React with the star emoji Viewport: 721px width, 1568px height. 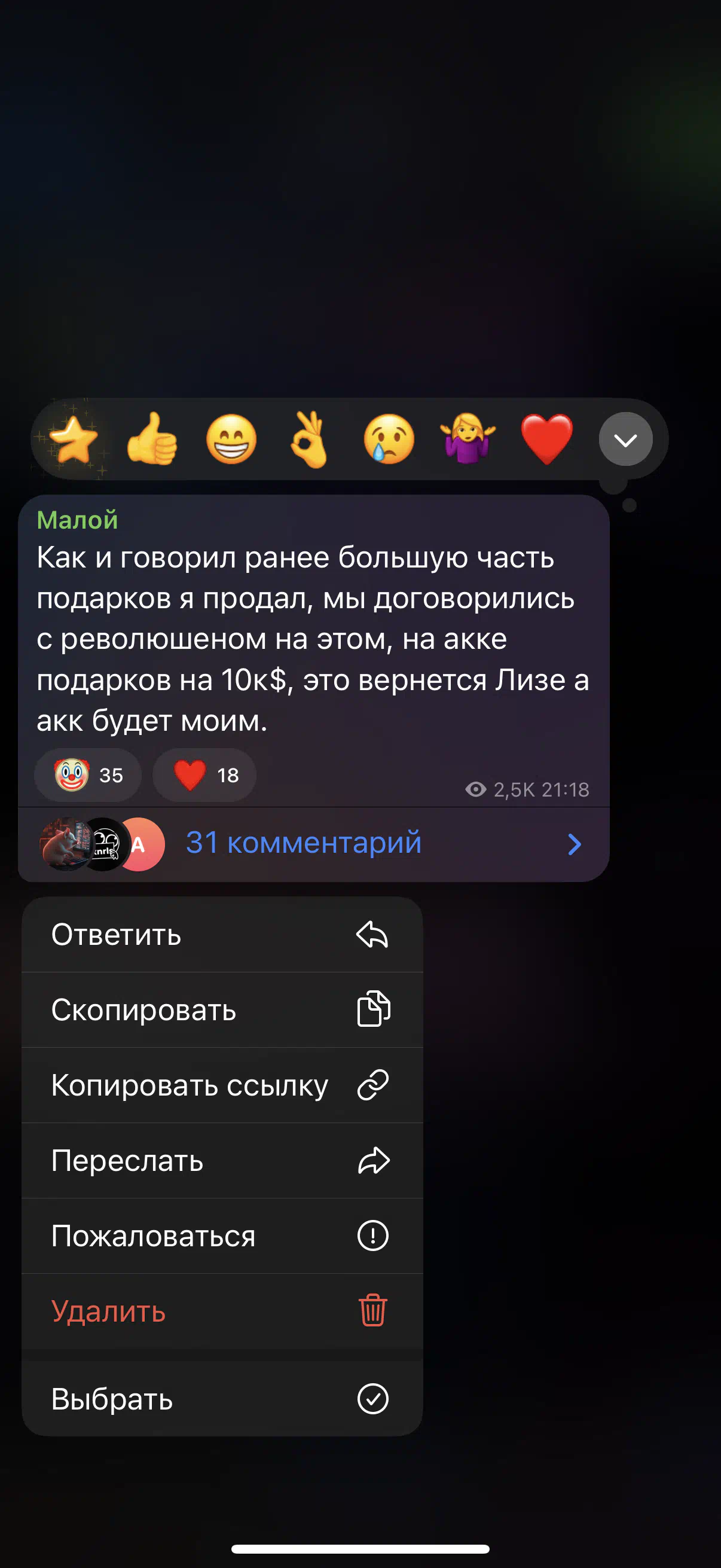click(x=74, y=439)
